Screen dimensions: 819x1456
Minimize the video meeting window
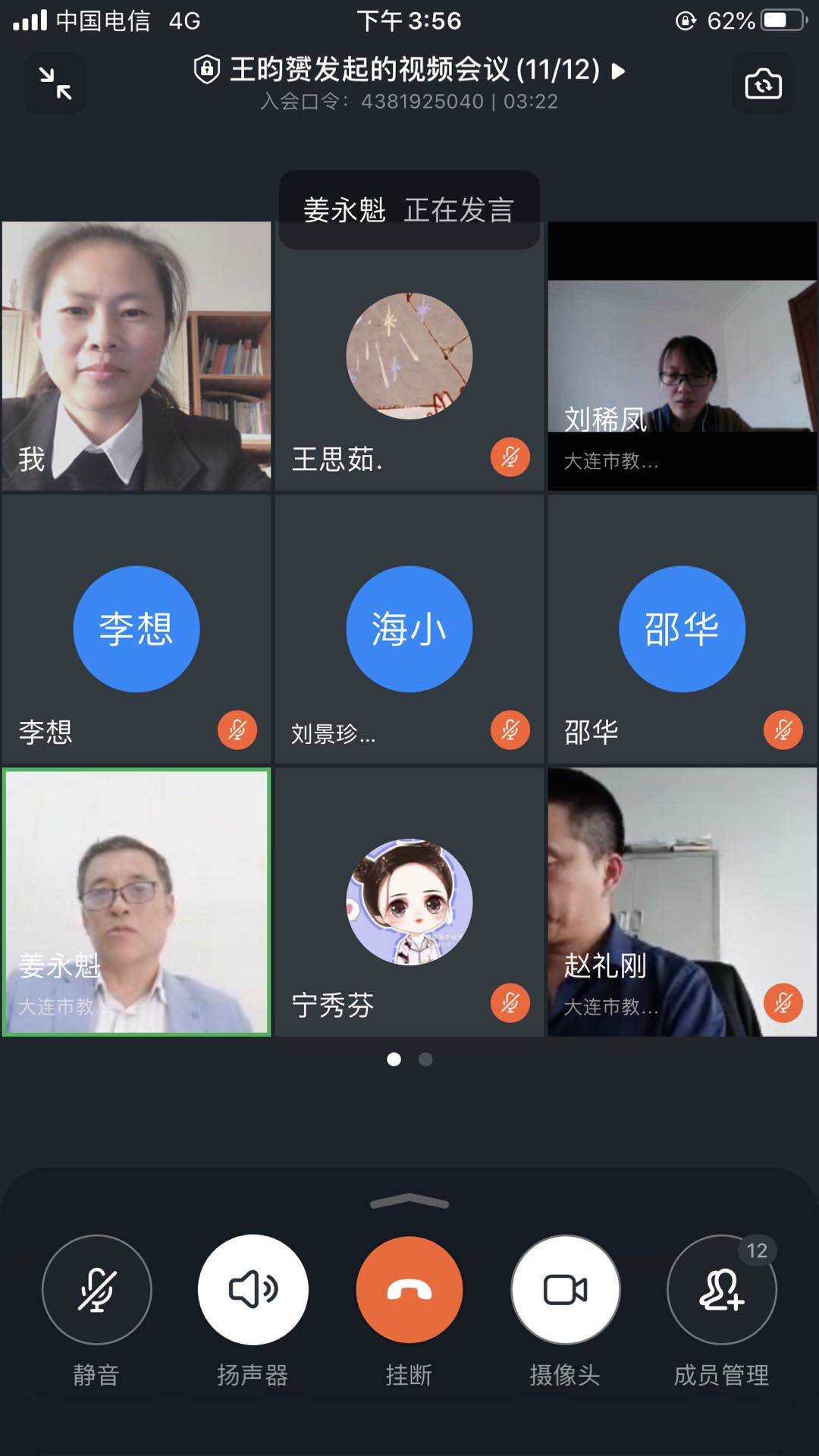point(55,83)
